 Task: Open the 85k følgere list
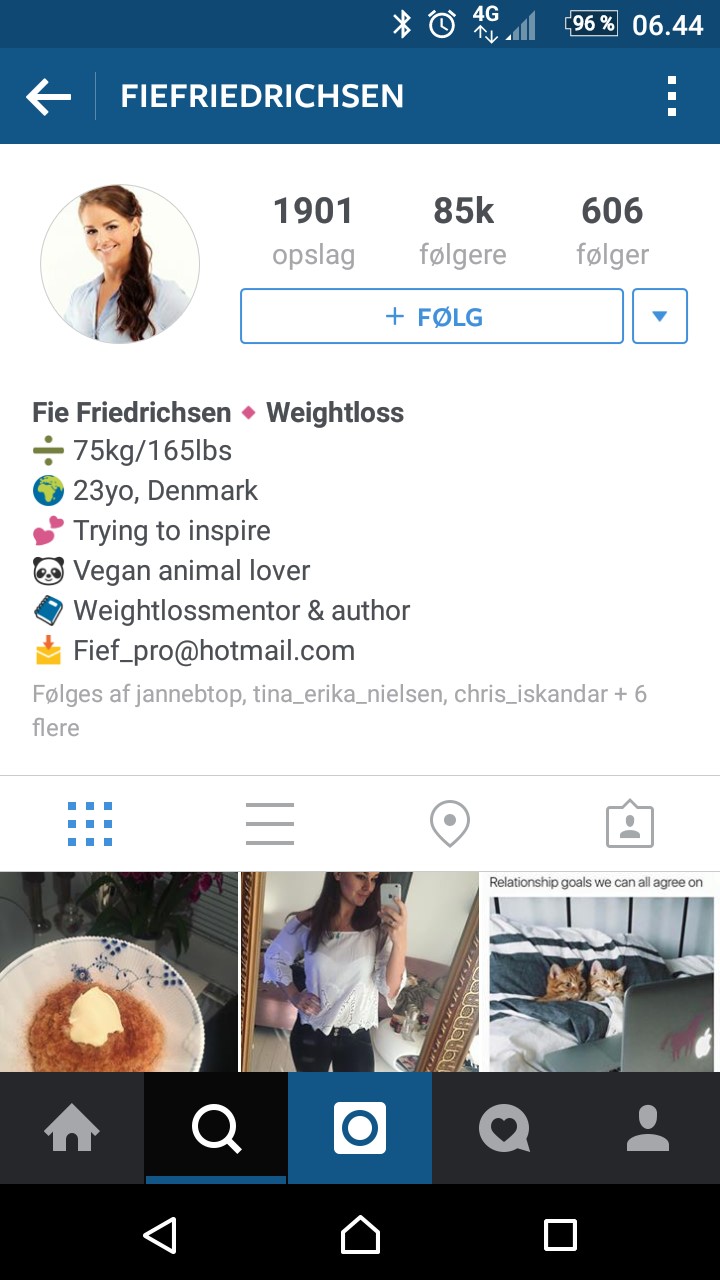pyautogui.click(x=463, y=230)
